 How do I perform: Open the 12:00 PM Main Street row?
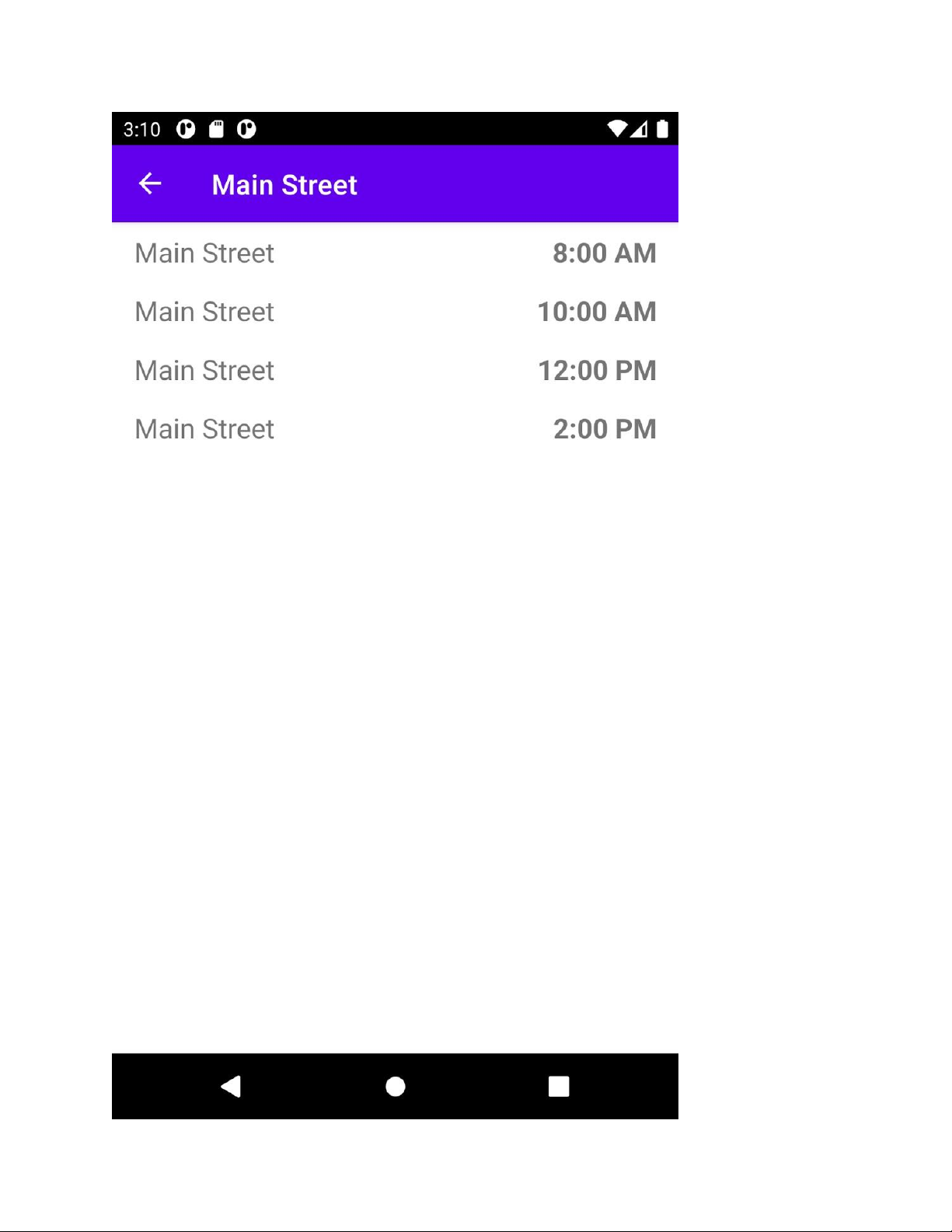click(x=395, y=371)
